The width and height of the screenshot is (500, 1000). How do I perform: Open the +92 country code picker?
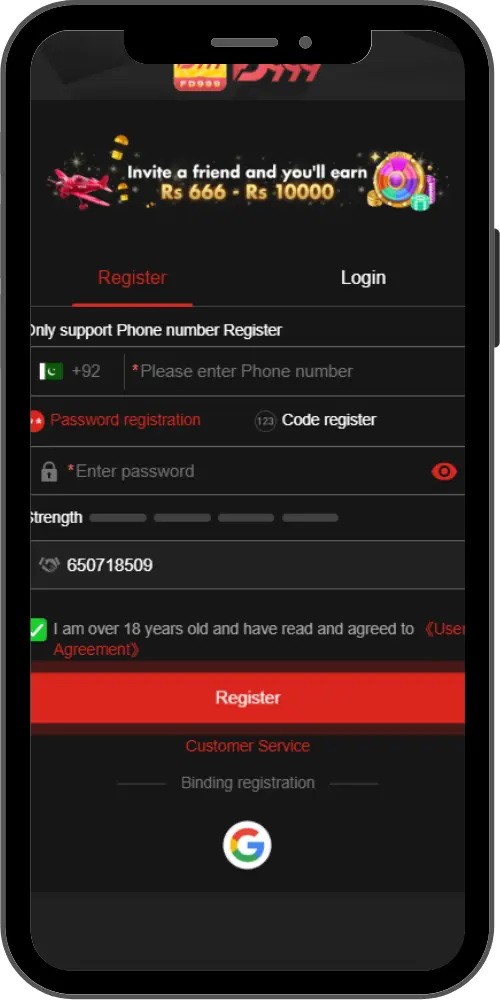click(71, 371)
